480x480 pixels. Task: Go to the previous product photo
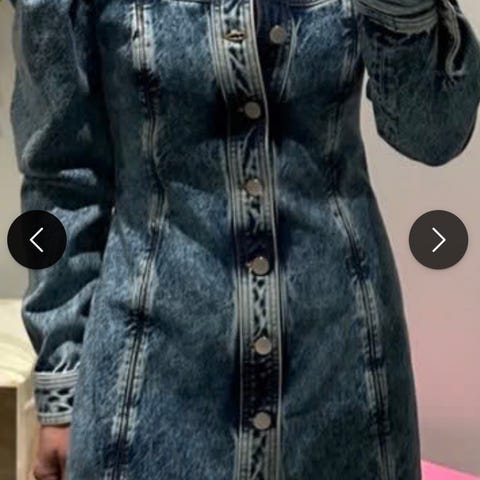[x=37, y=240]
